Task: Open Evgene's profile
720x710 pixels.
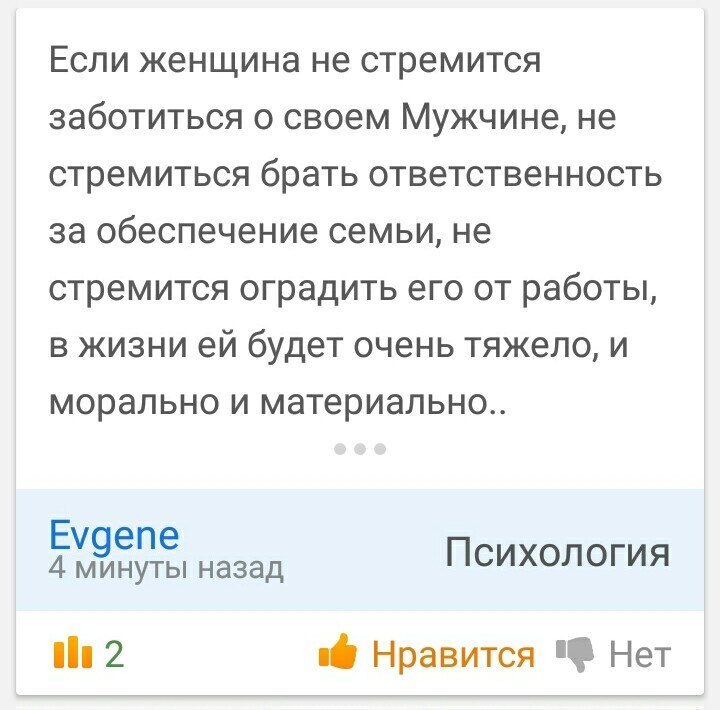Action: point(114,536)
